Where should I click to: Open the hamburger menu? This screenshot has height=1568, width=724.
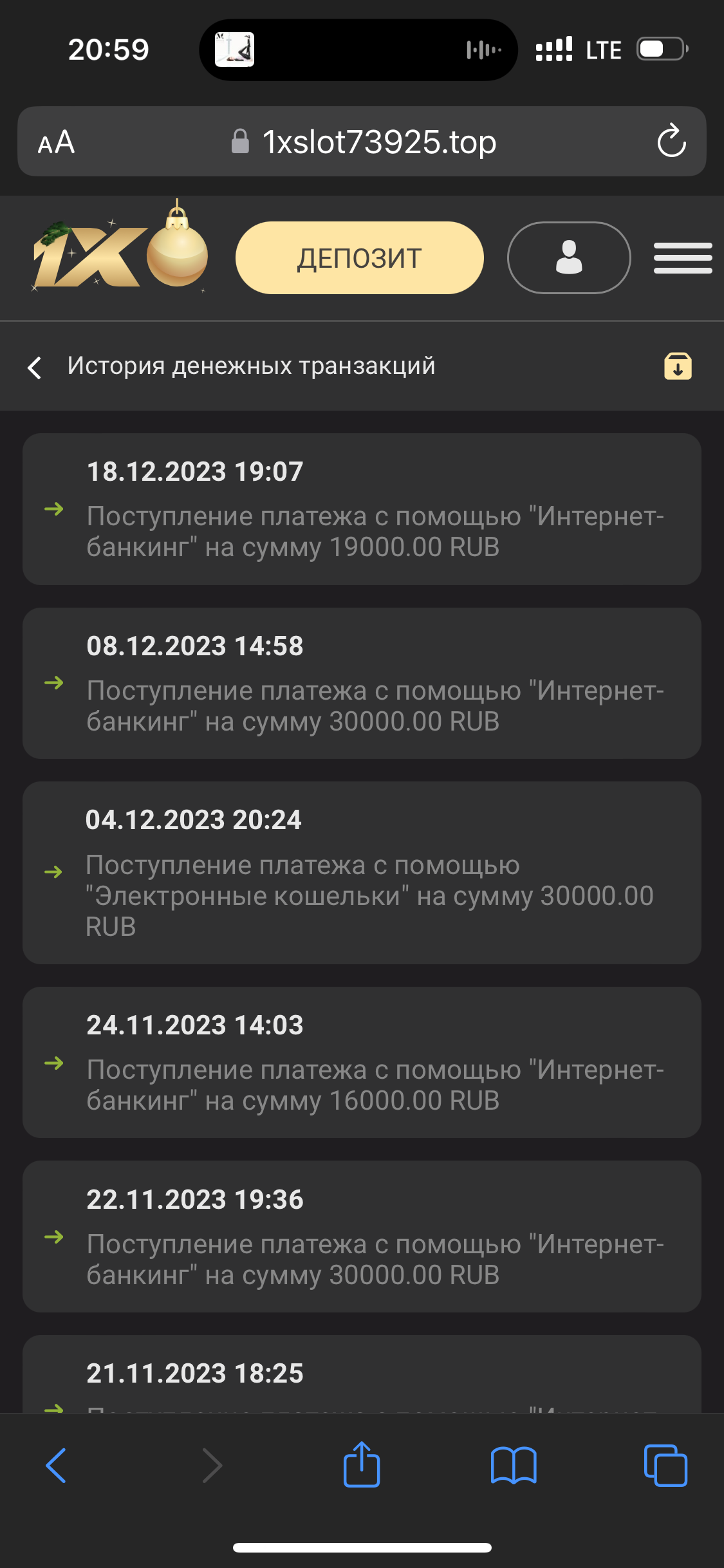(682, 258)
